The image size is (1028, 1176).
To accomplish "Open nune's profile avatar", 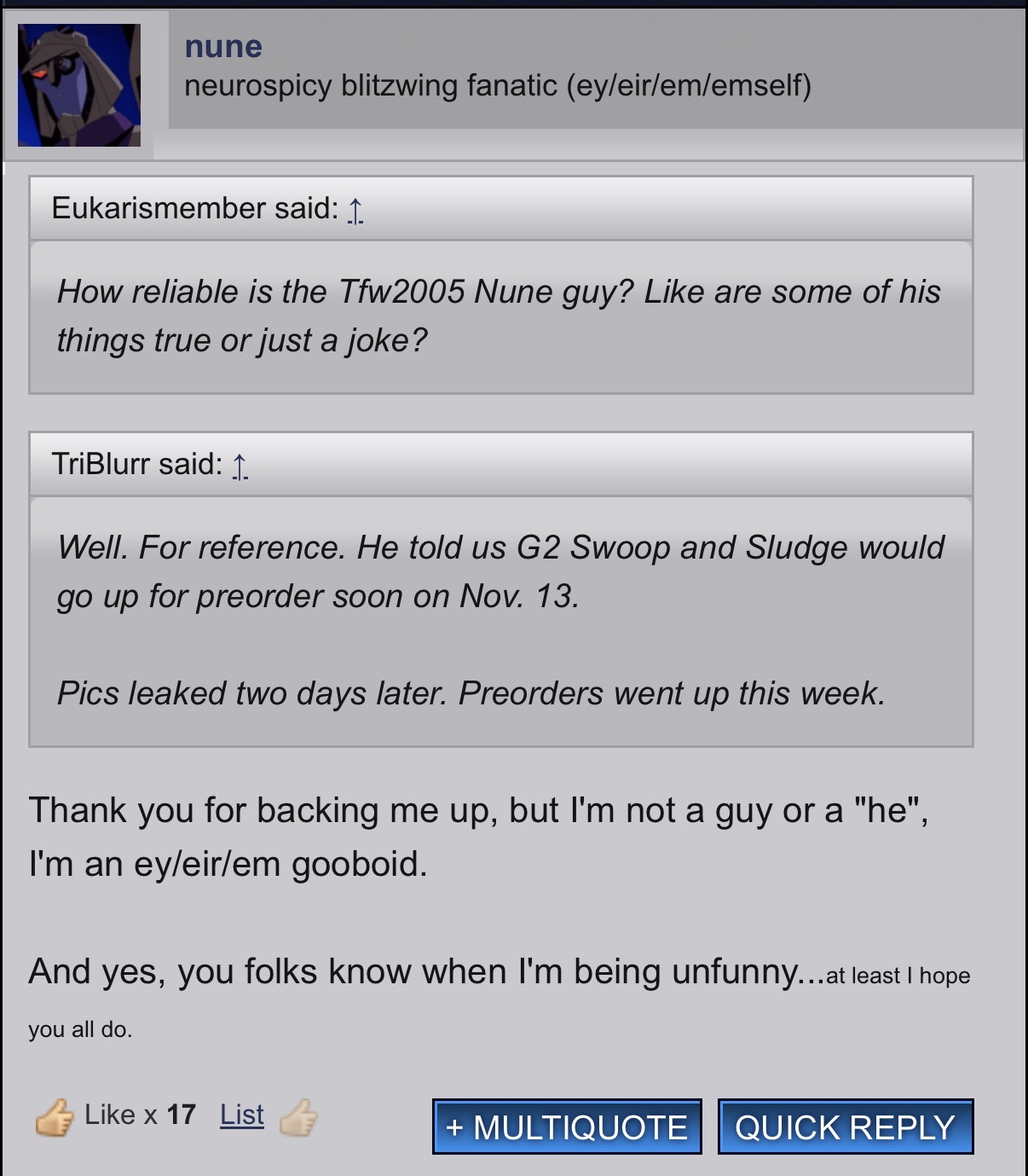I will [x=79, y=85].
